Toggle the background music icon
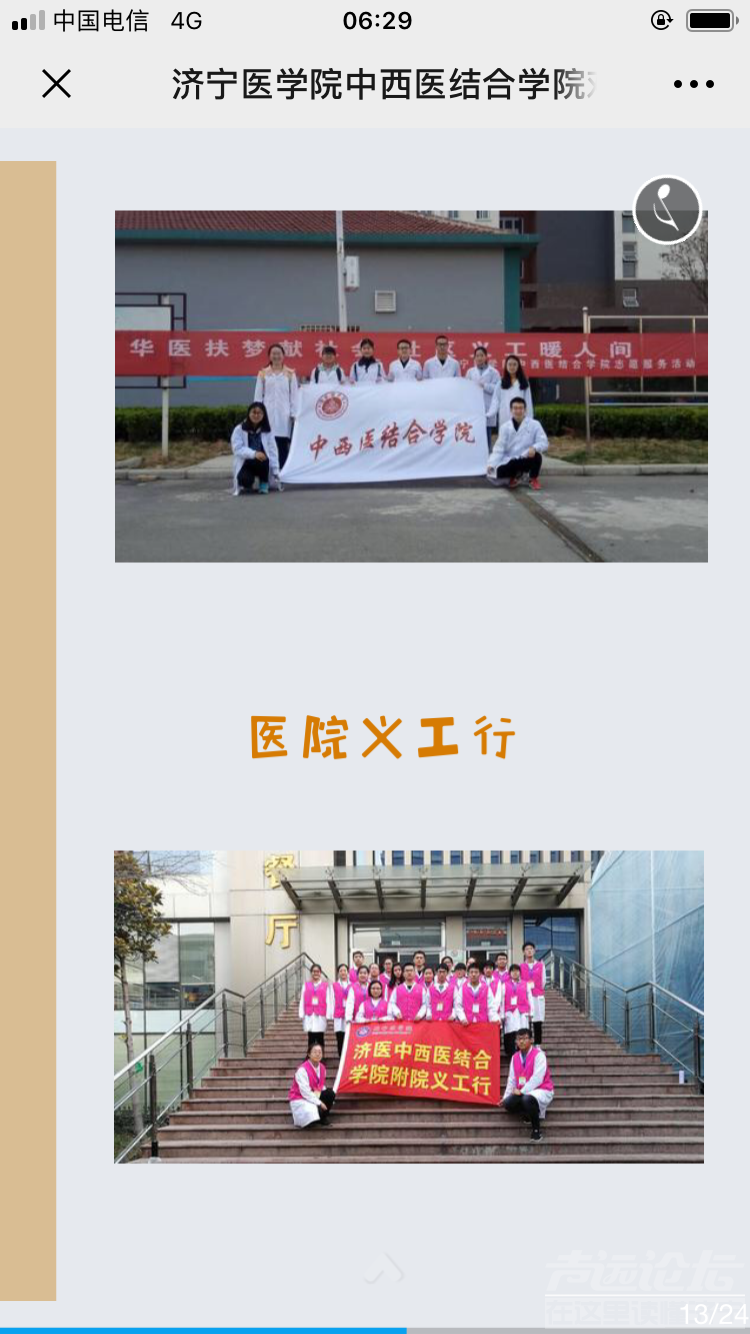This screenshot has height=1334, width=750. point(667,210)
